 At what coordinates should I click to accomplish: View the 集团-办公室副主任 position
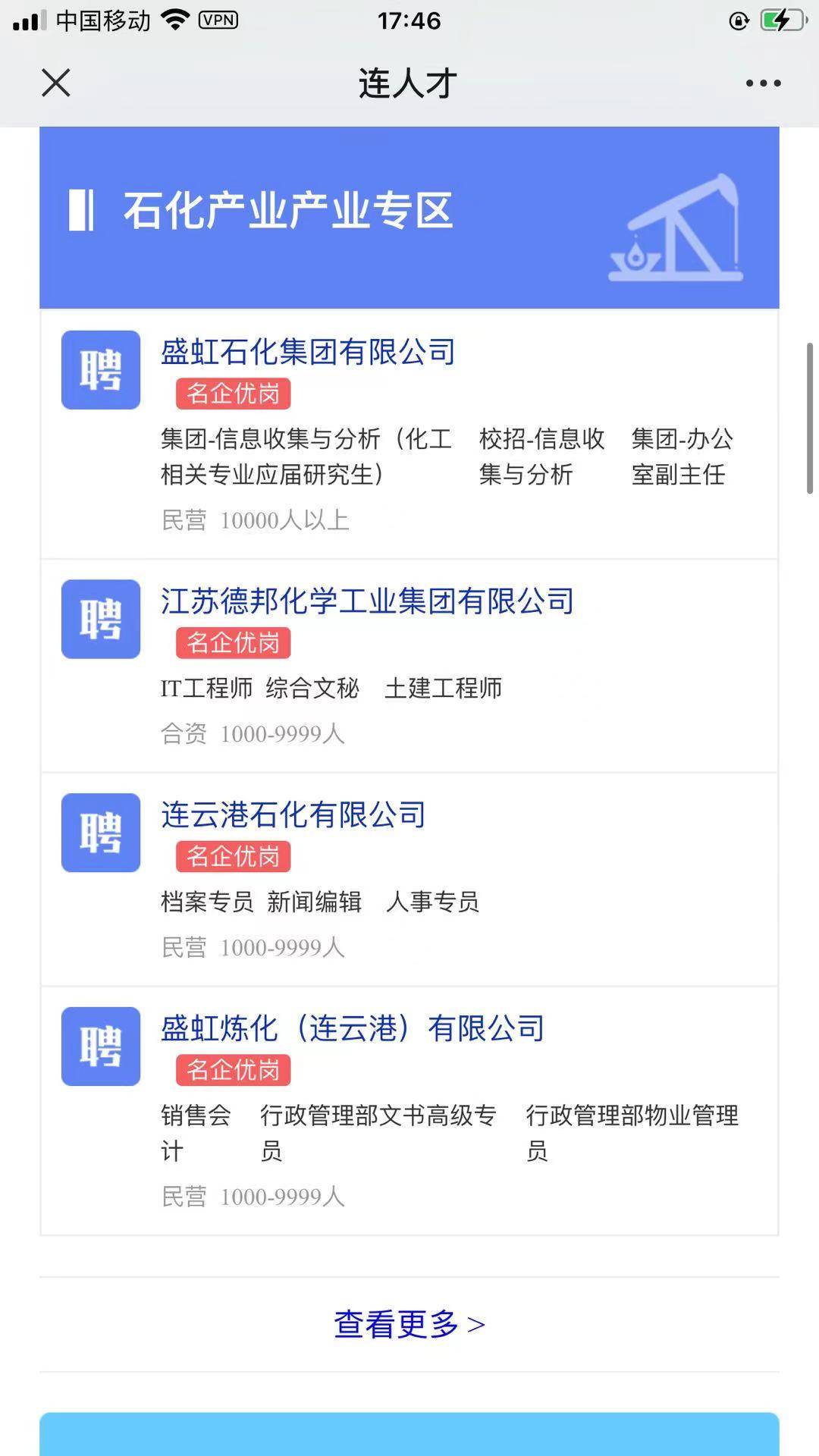pyautogui.click(x=681, y=457)
